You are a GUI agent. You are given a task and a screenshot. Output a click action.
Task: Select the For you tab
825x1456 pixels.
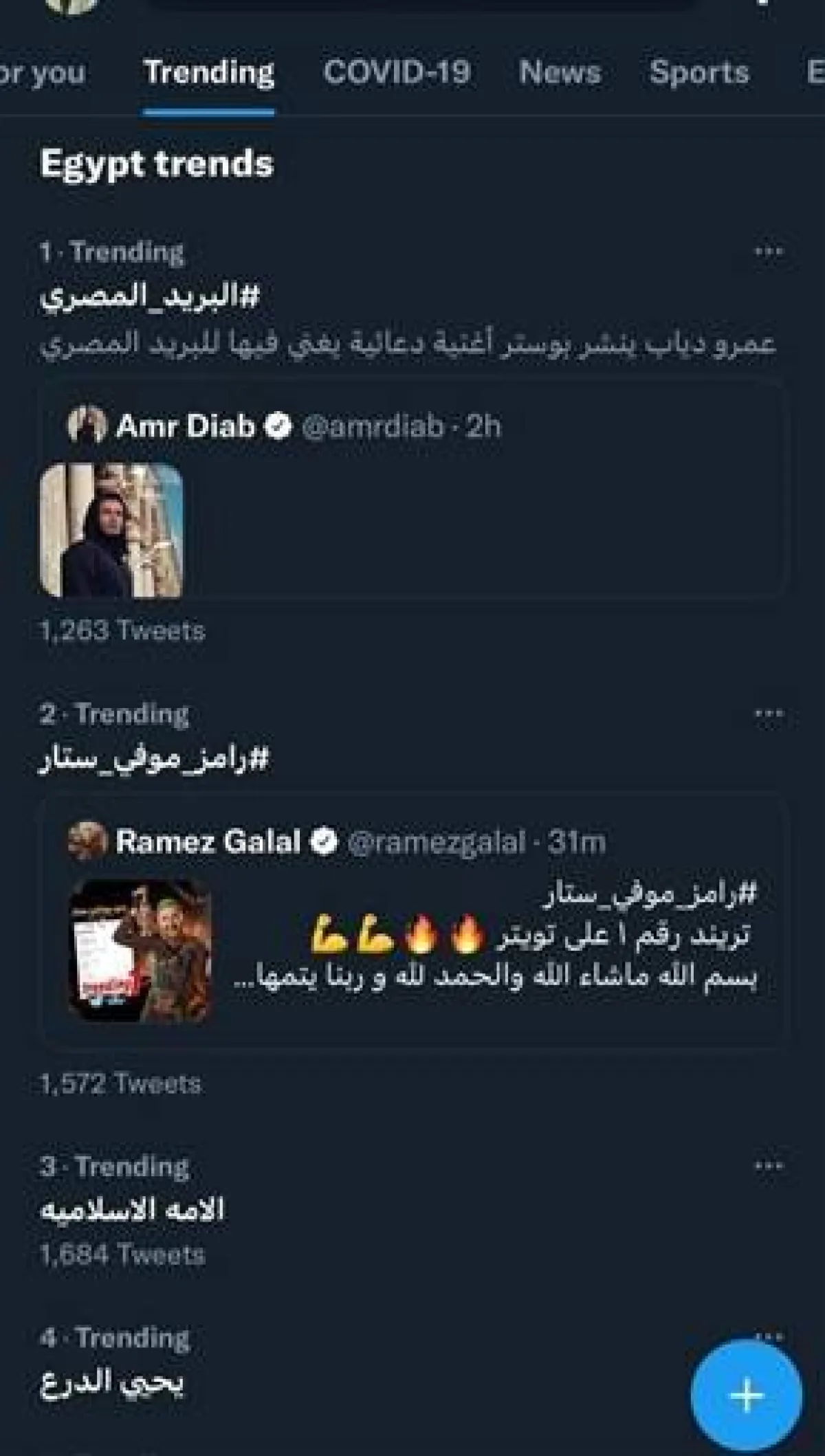point(41,72)
